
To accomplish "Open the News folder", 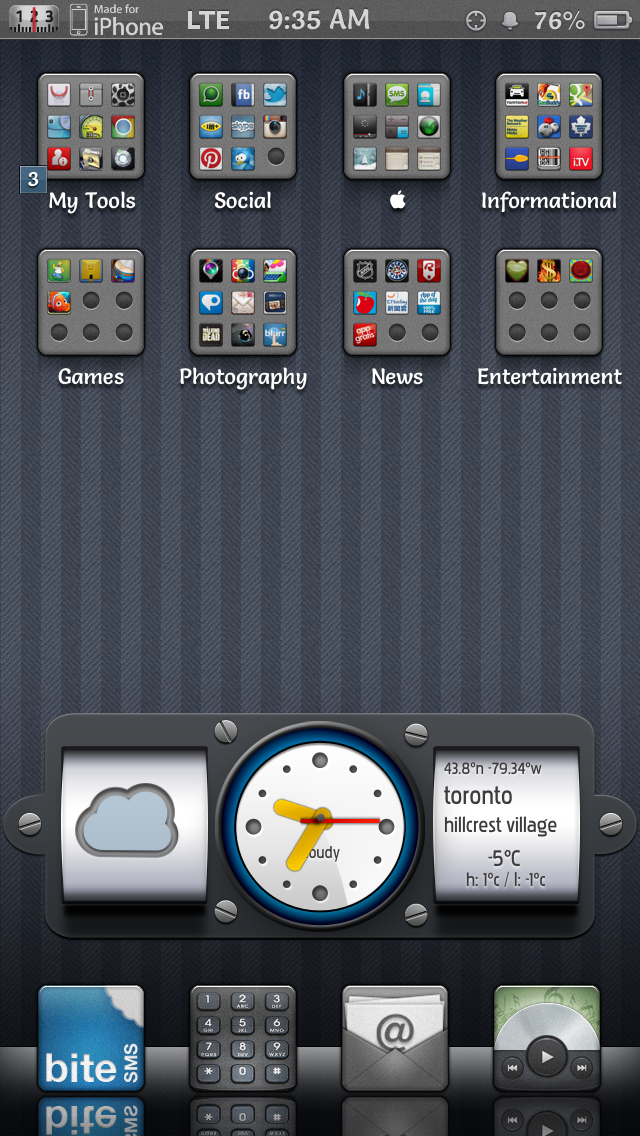I will coord(396,302).
